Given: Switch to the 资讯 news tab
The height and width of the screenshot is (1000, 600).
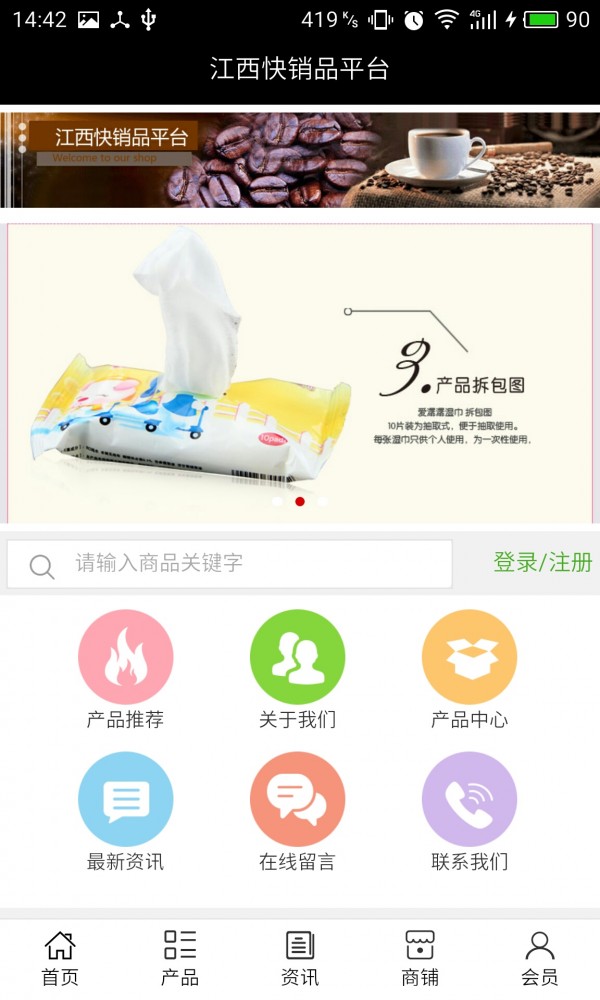Looking at the screenshot, I should tap(300, 958).
